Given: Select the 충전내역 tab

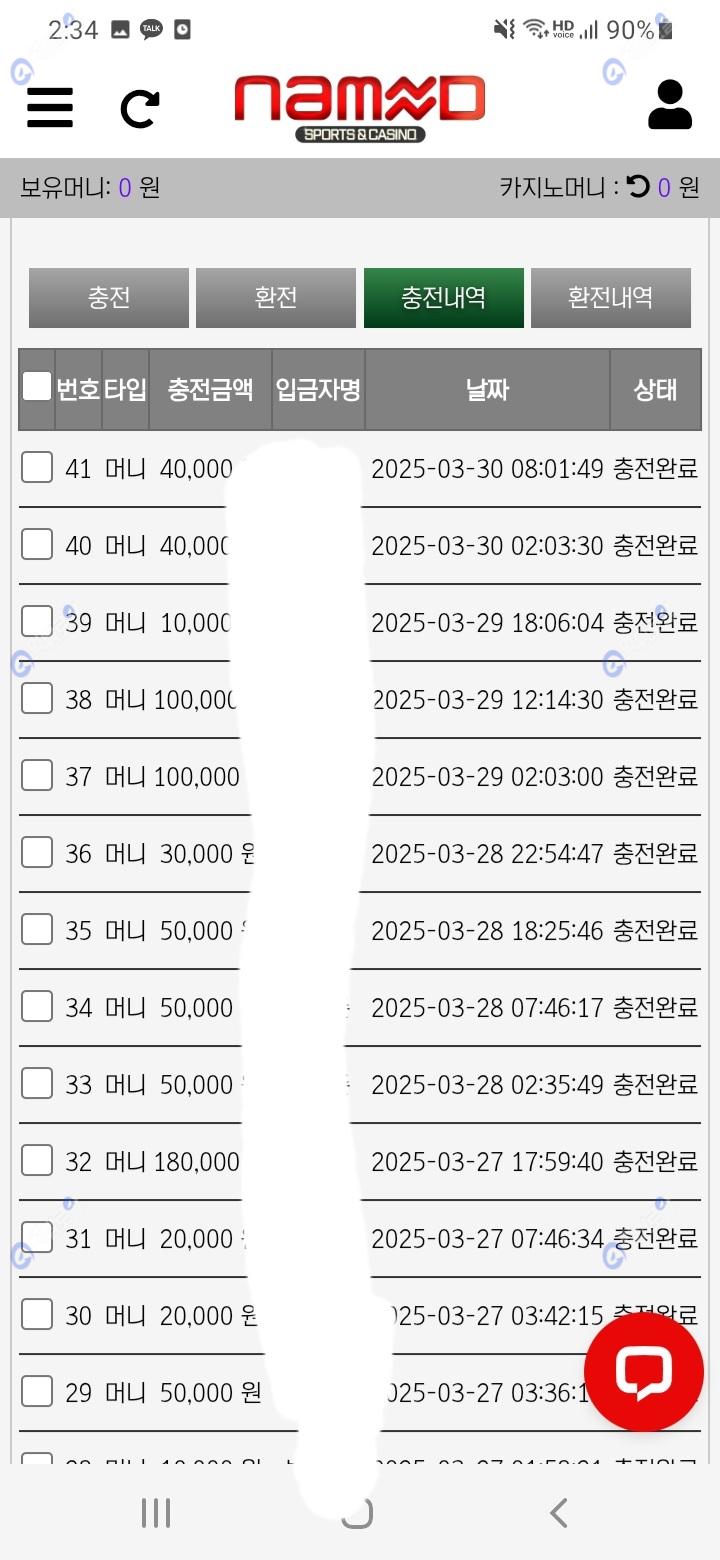Looking at the screenshot, I should click(444, 298).
